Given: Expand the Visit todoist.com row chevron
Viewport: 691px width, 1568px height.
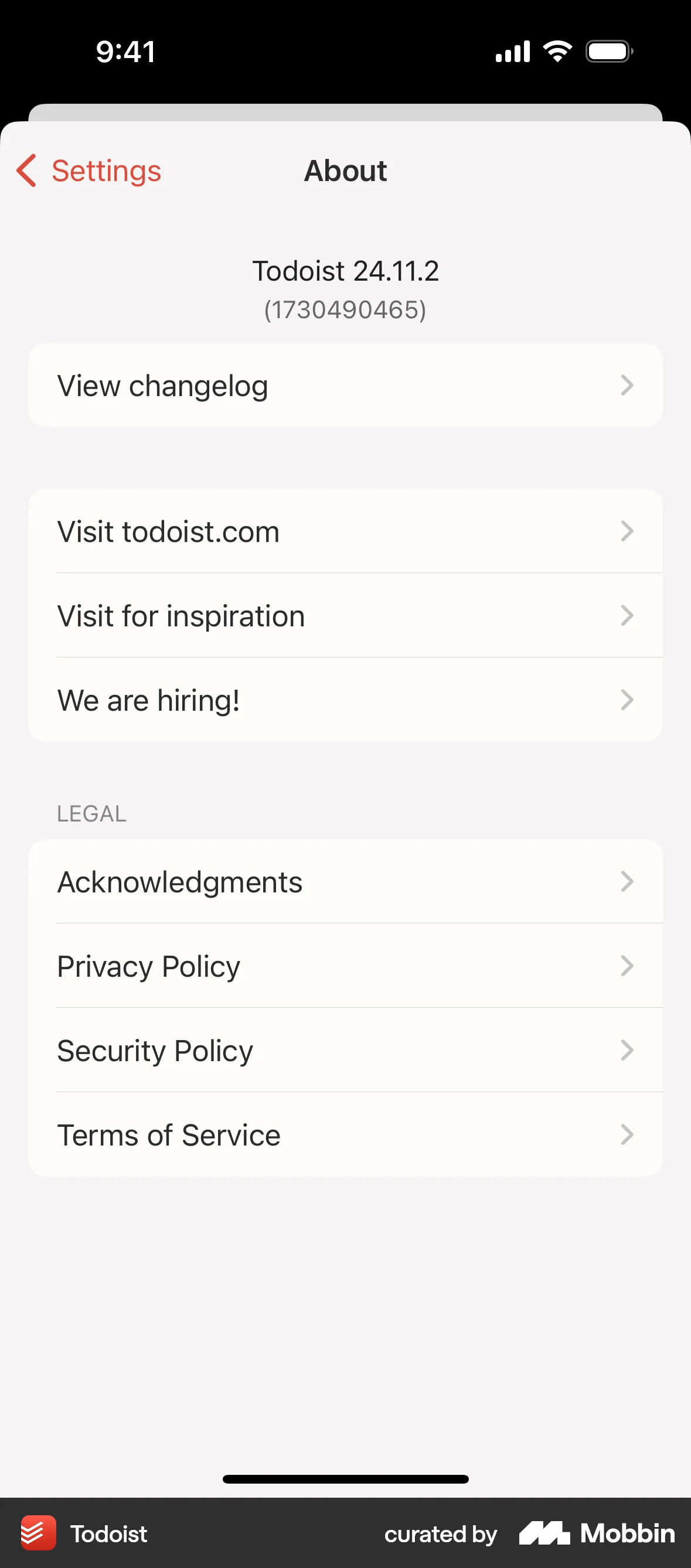Looking at the screenshot, I should click(x=628, y=531).
